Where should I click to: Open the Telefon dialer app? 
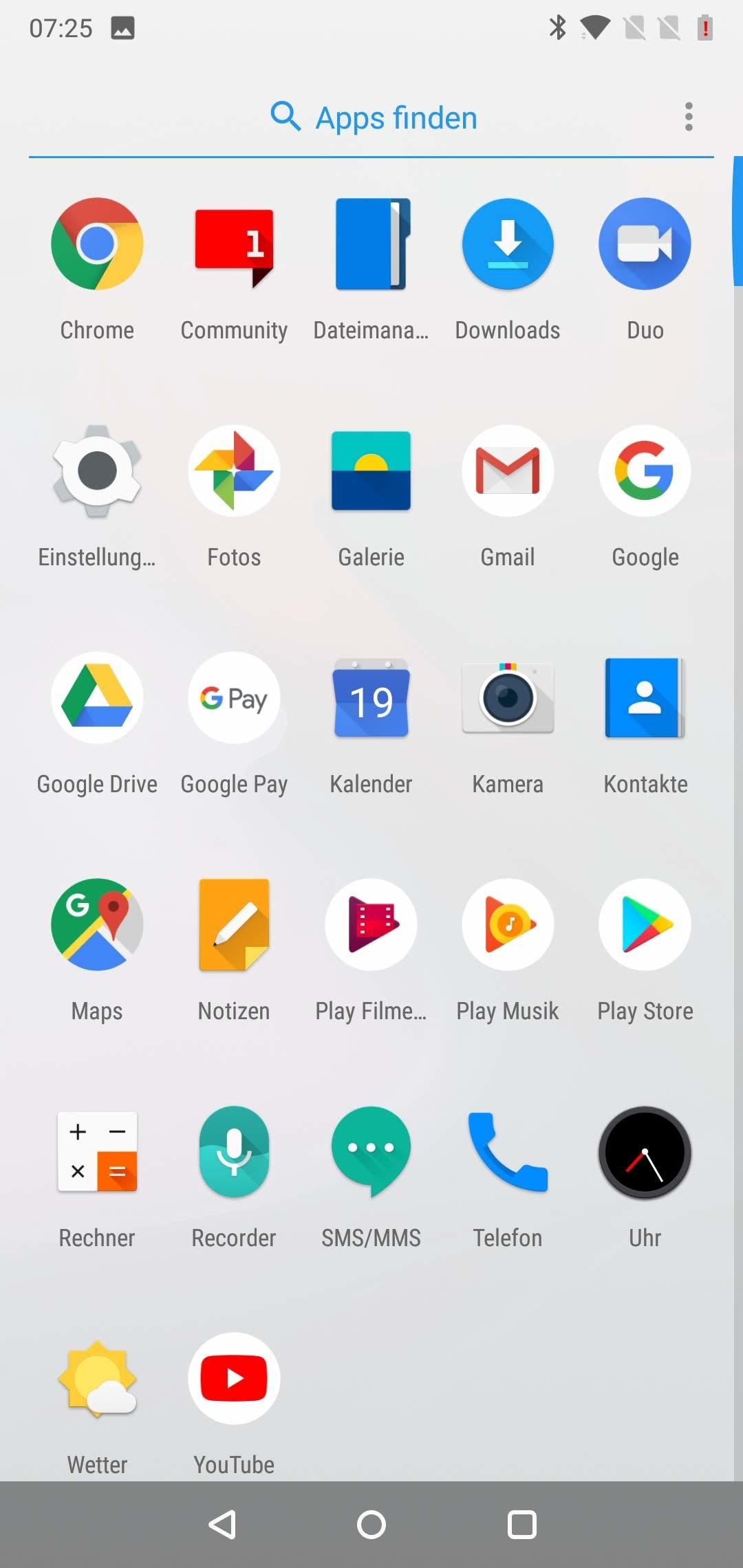coord(508,1152)
